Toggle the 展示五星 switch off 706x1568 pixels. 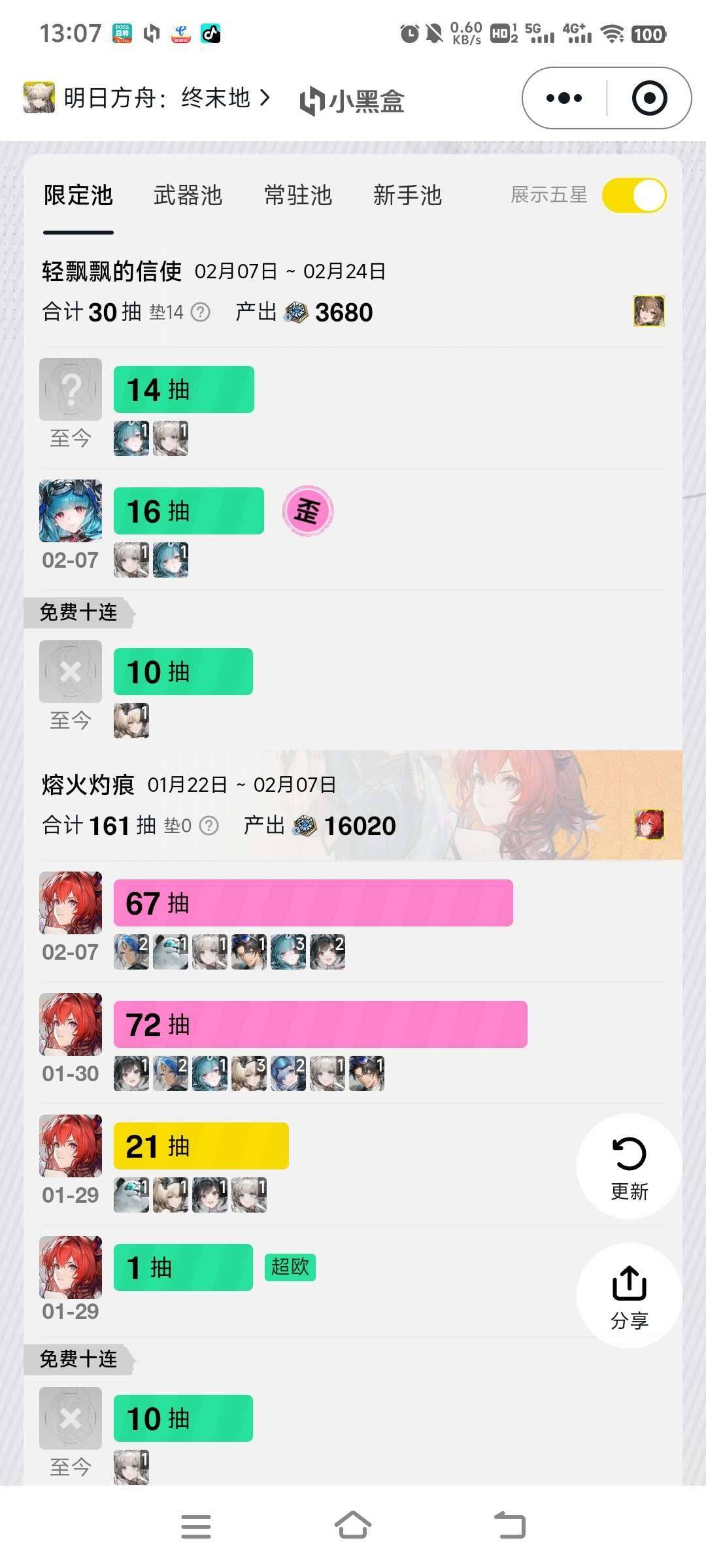coord(633,195)
